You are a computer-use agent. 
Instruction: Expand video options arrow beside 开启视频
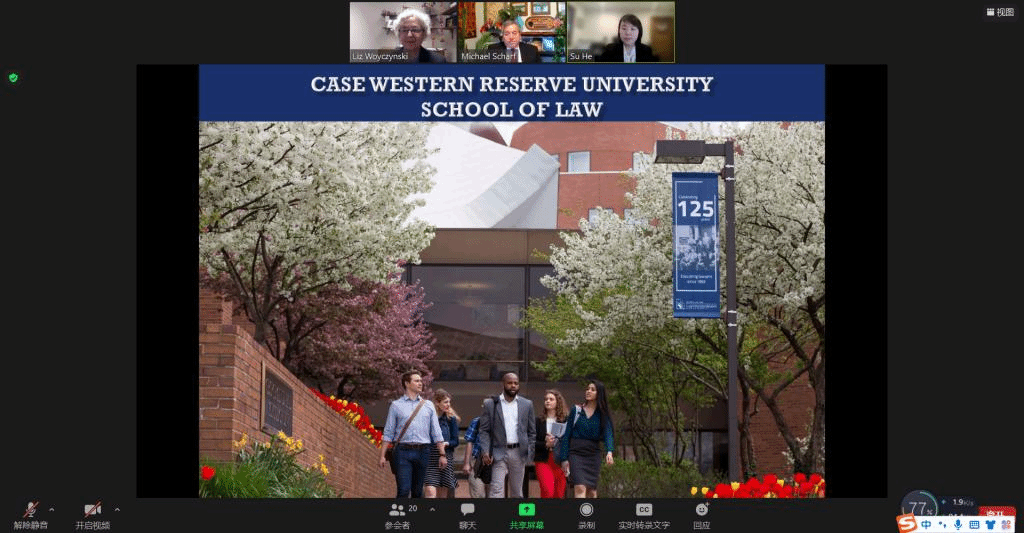[117, 509]
